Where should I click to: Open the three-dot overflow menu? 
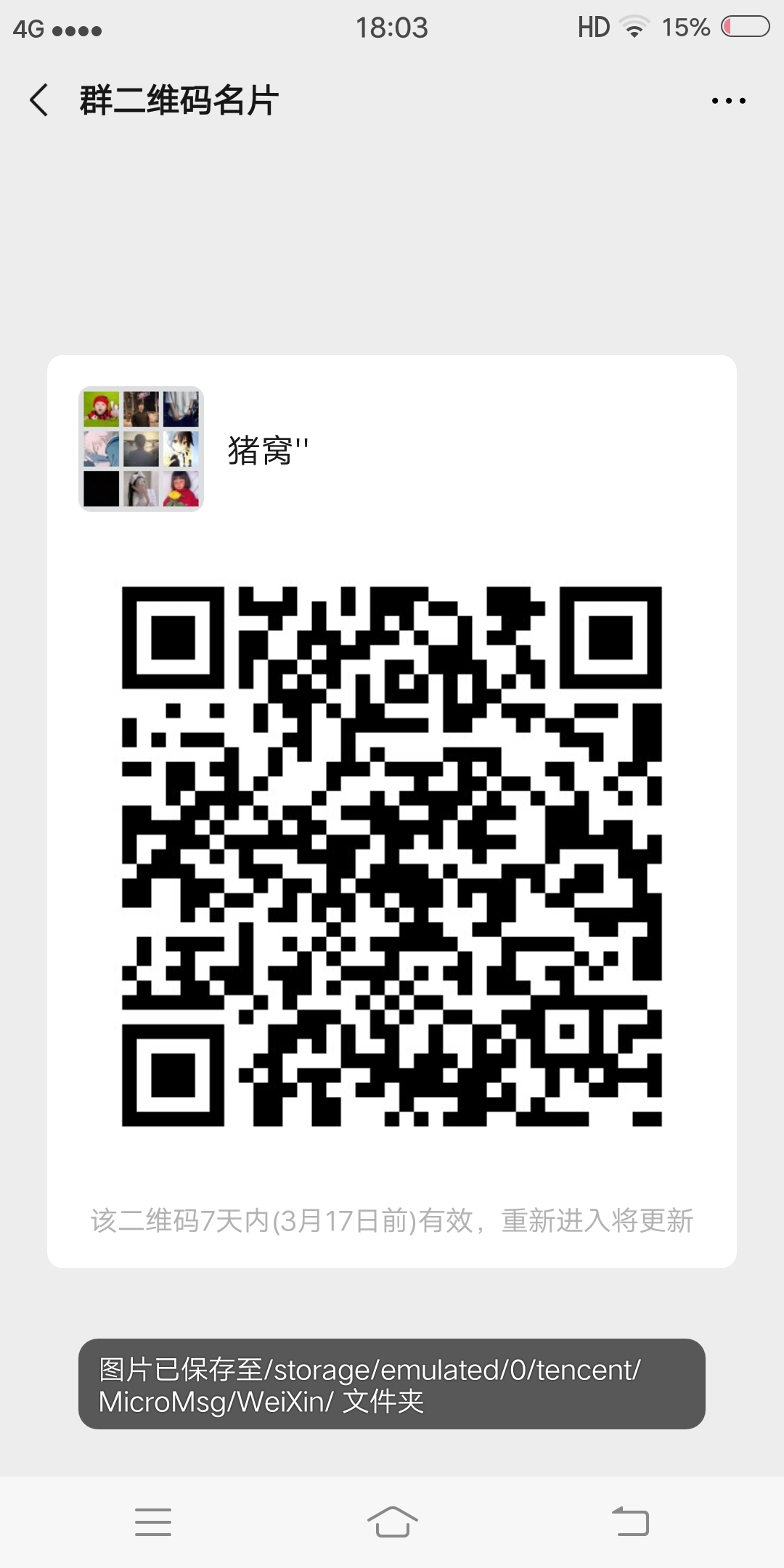[728, 100]
